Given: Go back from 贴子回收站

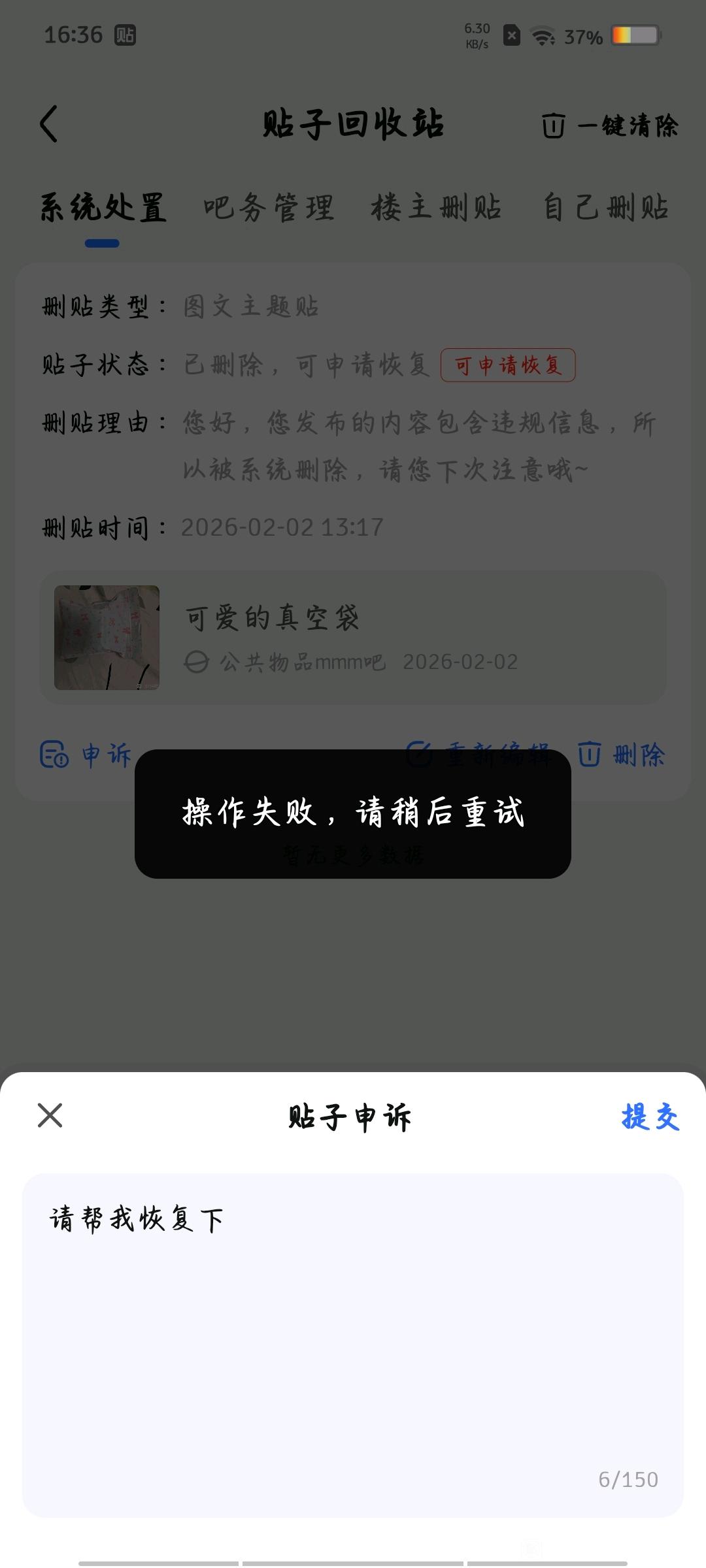Looking at the screenshot, I should 50,123.
